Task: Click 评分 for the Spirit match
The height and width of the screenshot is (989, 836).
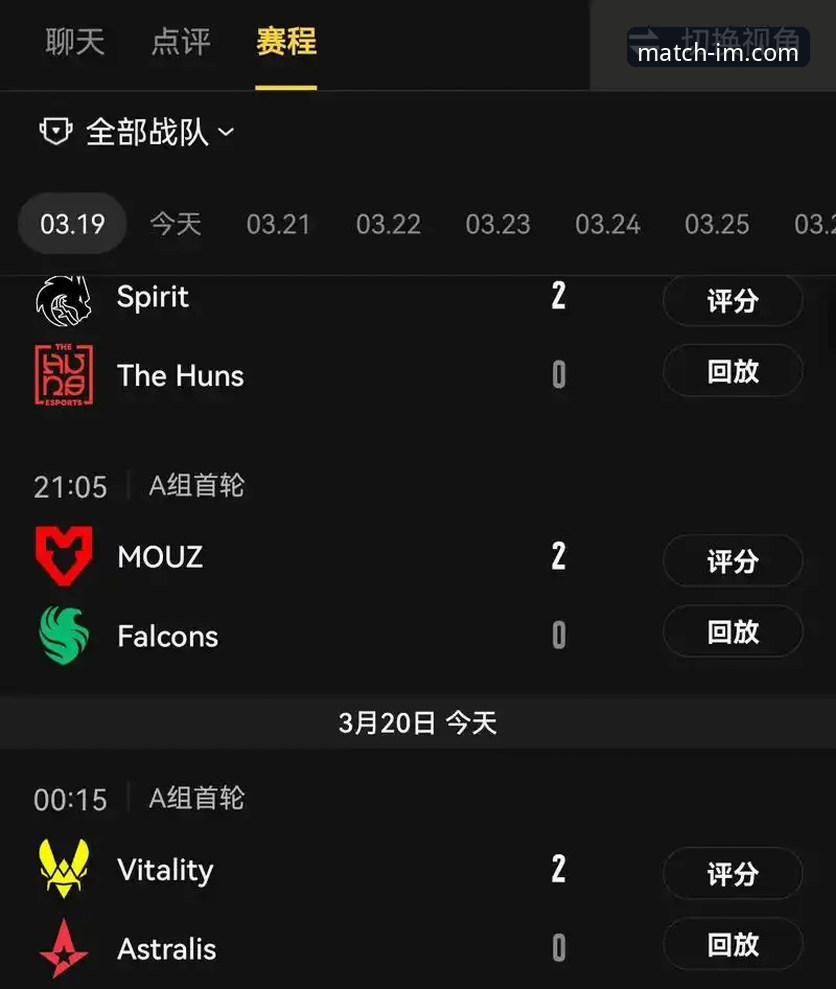Action: [x=733, y=301]
